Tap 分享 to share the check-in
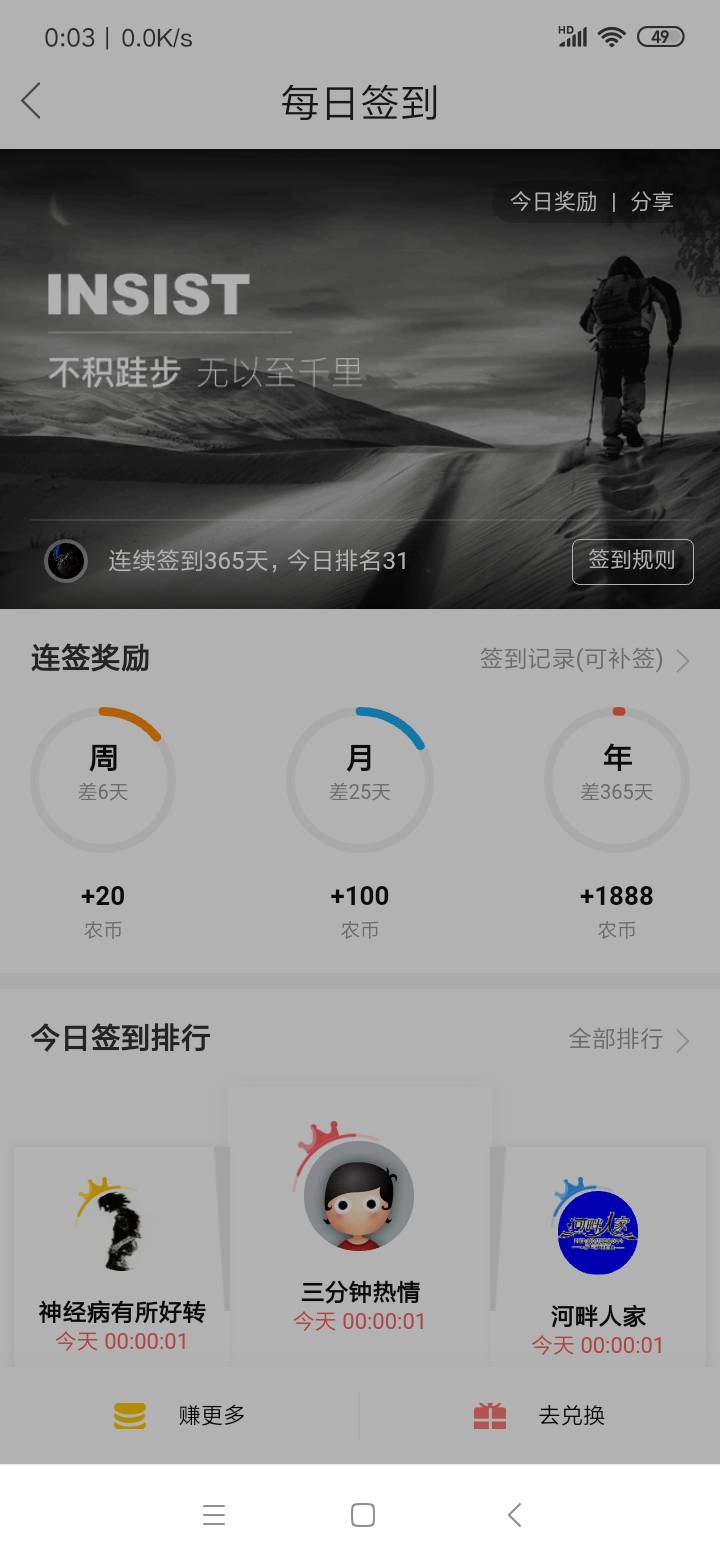 pos(652,202)
